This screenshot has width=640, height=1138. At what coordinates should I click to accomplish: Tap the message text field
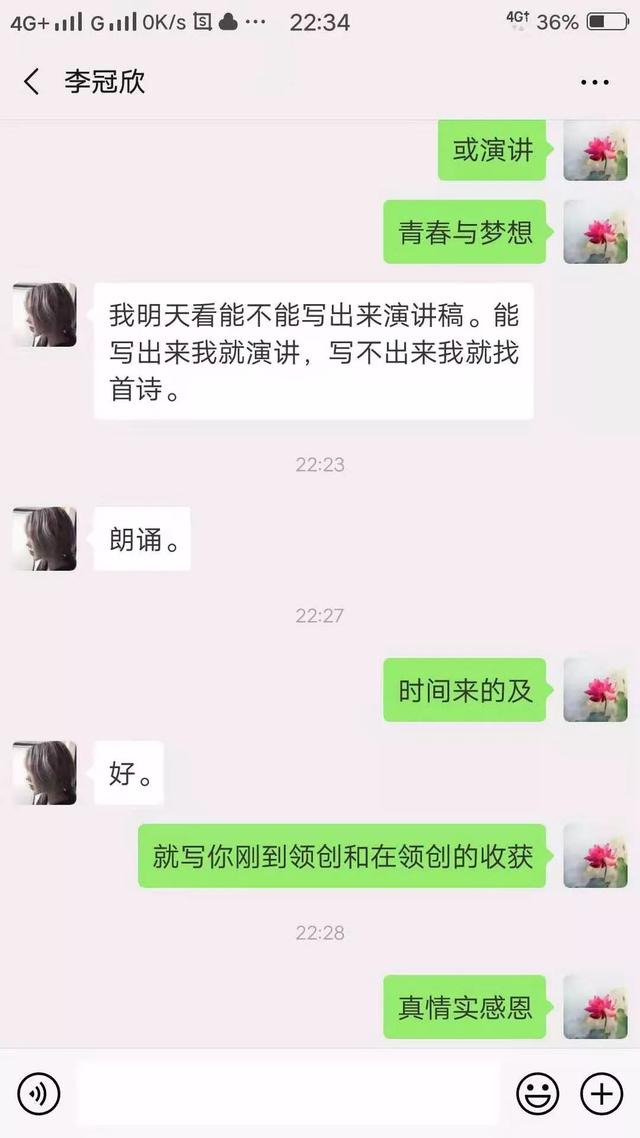click(288, 1094)
